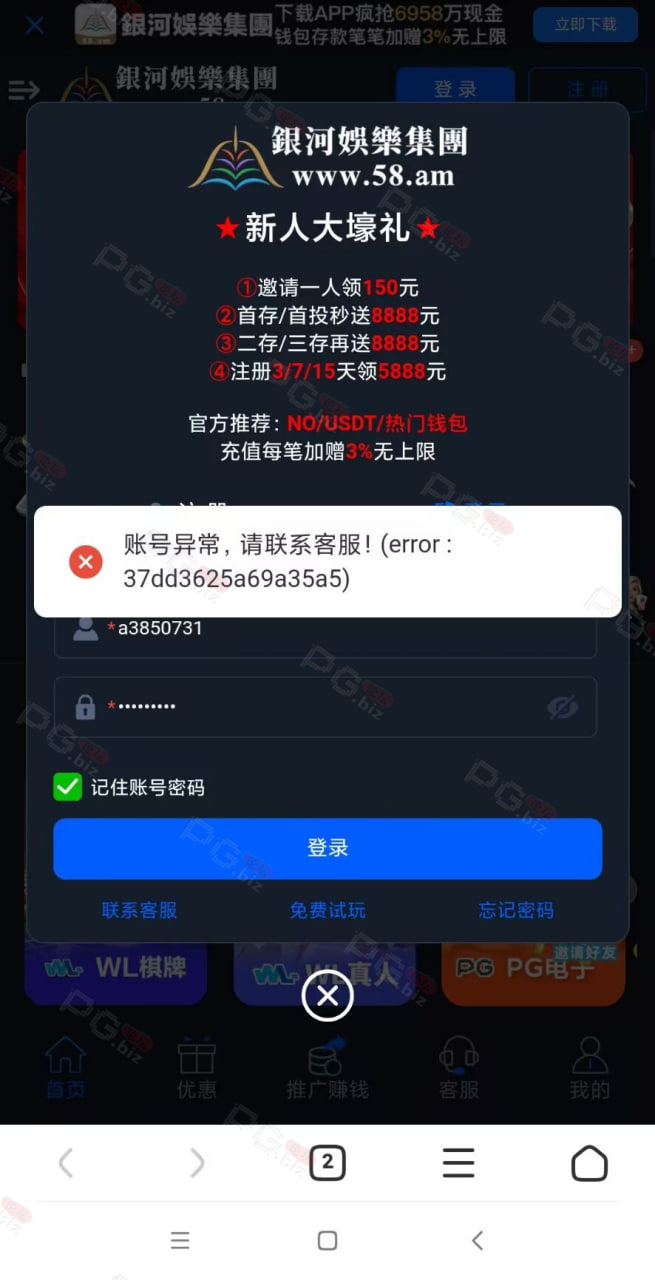Focus the username field a3850731
Viewport: 655px width, 1280px height.
[x=325, y=629]
